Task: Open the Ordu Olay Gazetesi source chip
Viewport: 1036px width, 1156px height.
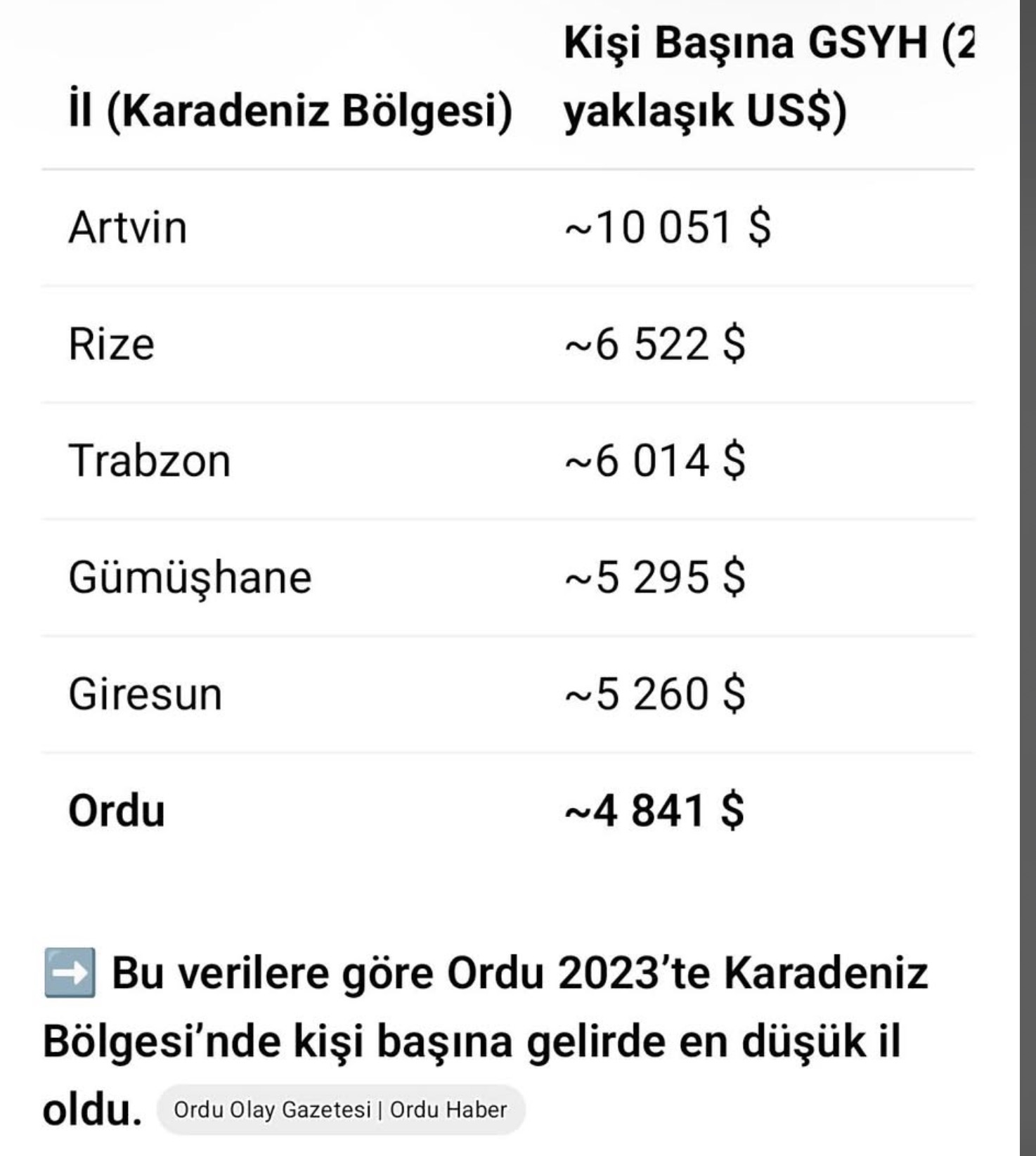Action: click(341, 1110)
